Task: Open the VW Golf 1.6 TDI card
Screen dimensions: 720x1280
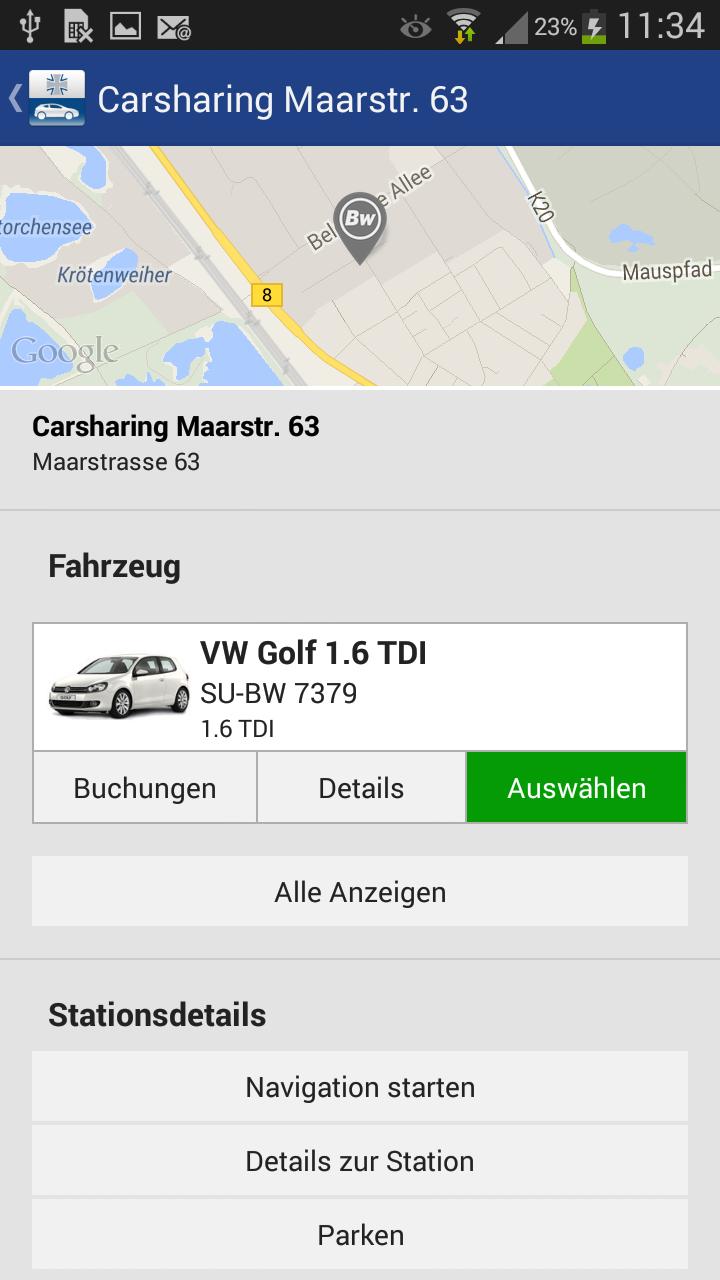Action: (360, 688)
